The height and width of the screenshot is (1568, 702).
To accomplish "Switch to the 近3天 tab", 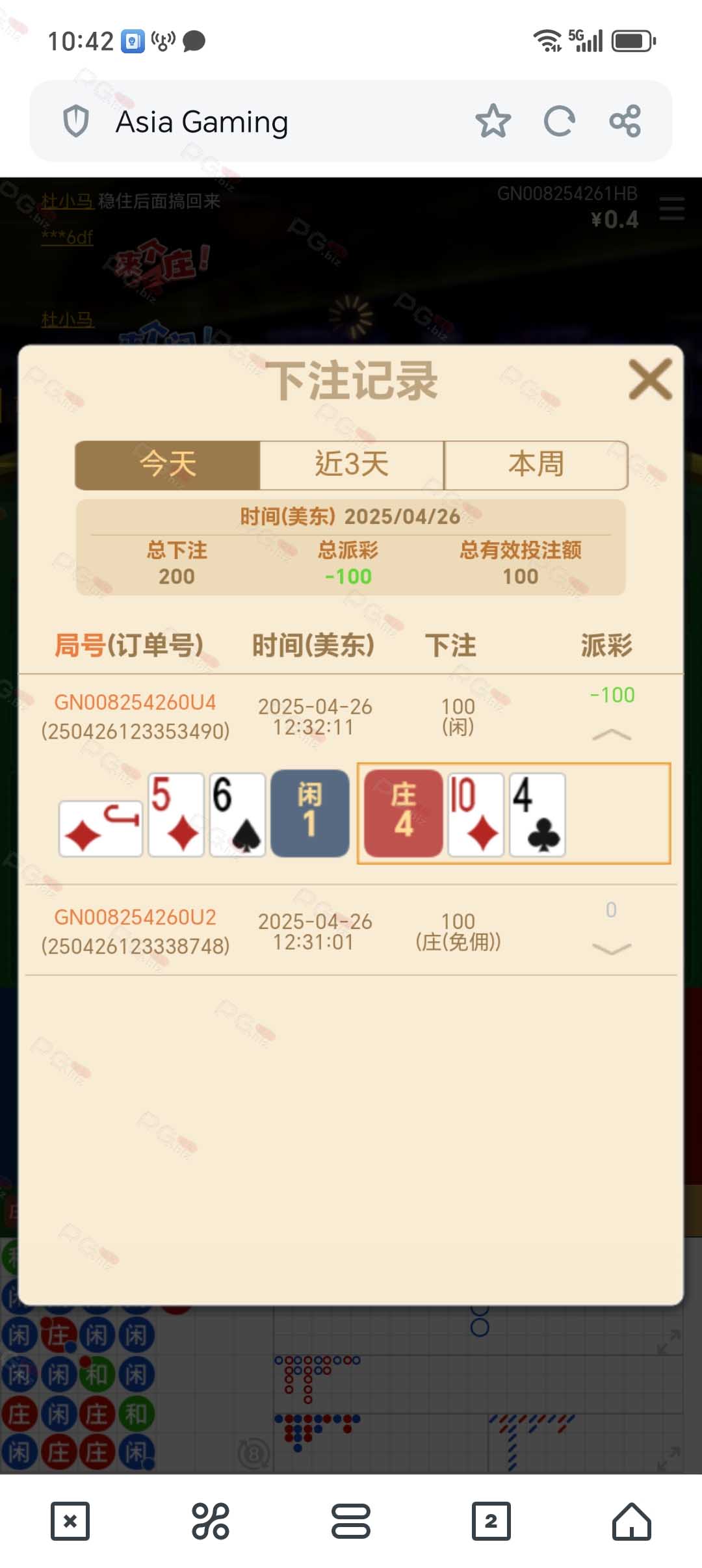I will tap(352, 465).
